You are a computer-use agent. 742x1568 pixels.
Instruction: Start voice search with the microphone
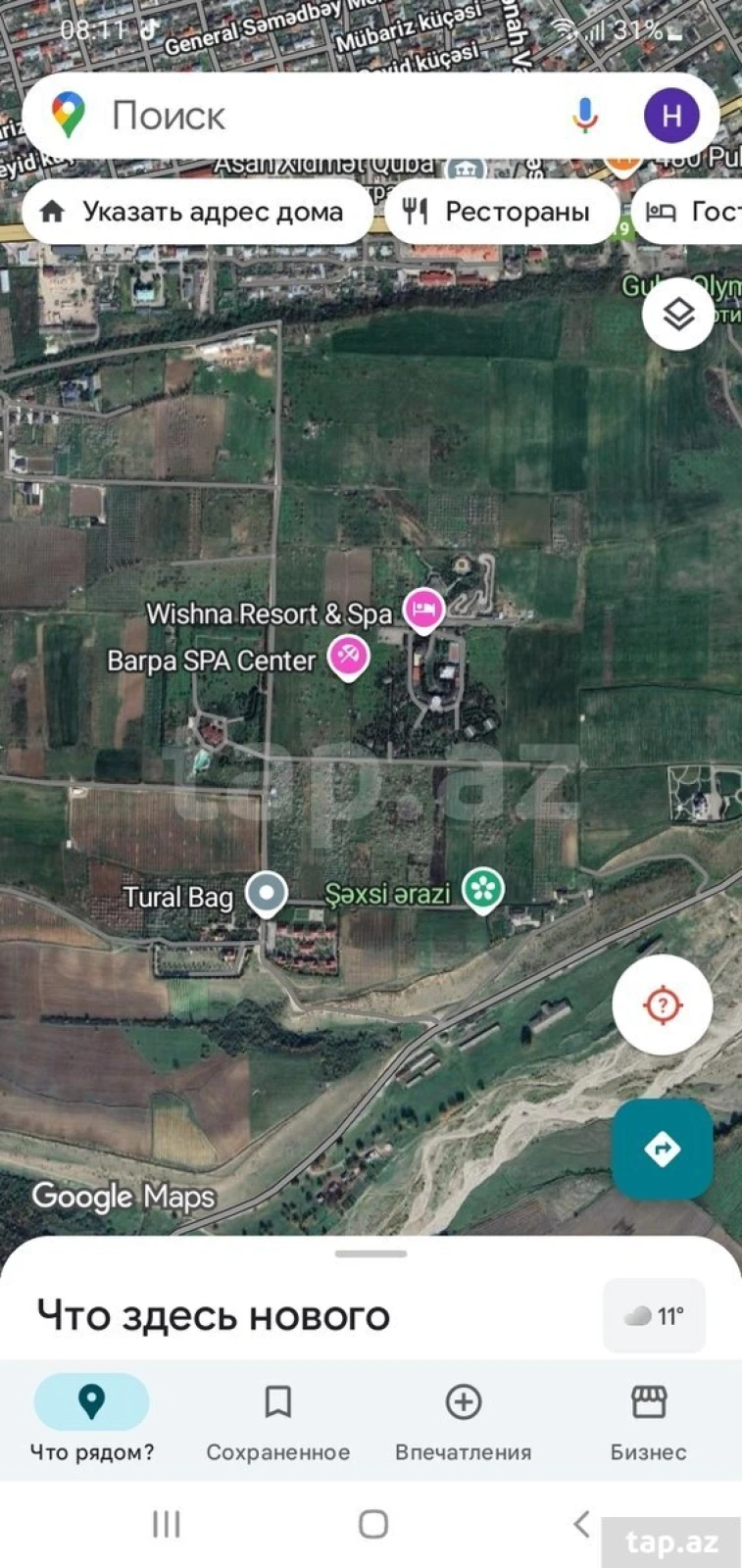click(x=584, y=116)
